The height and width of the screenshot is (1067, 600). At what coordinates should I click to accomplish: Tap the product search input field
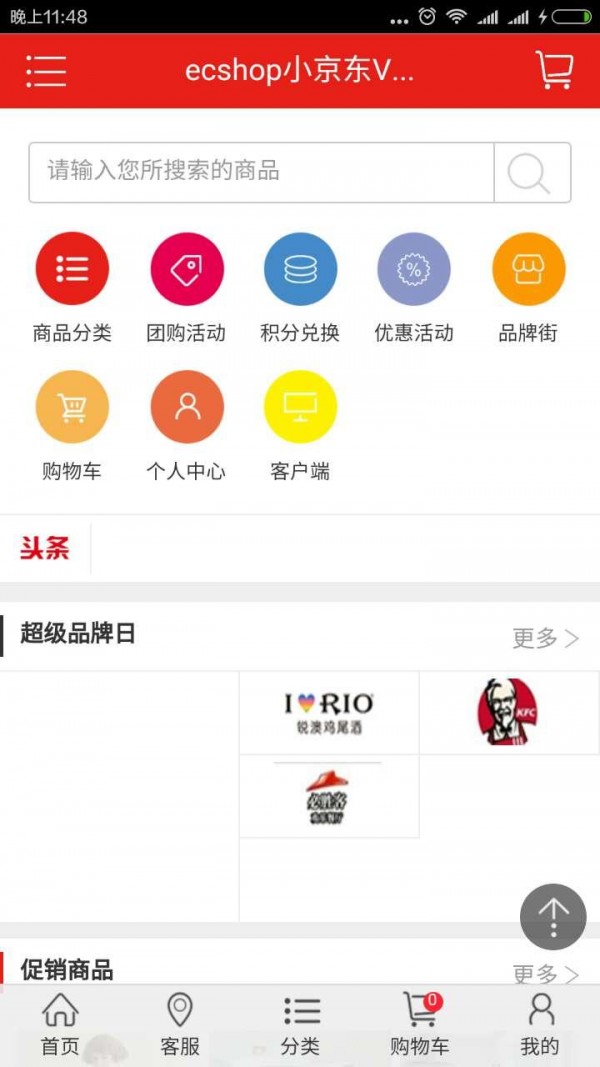point(261,172)
